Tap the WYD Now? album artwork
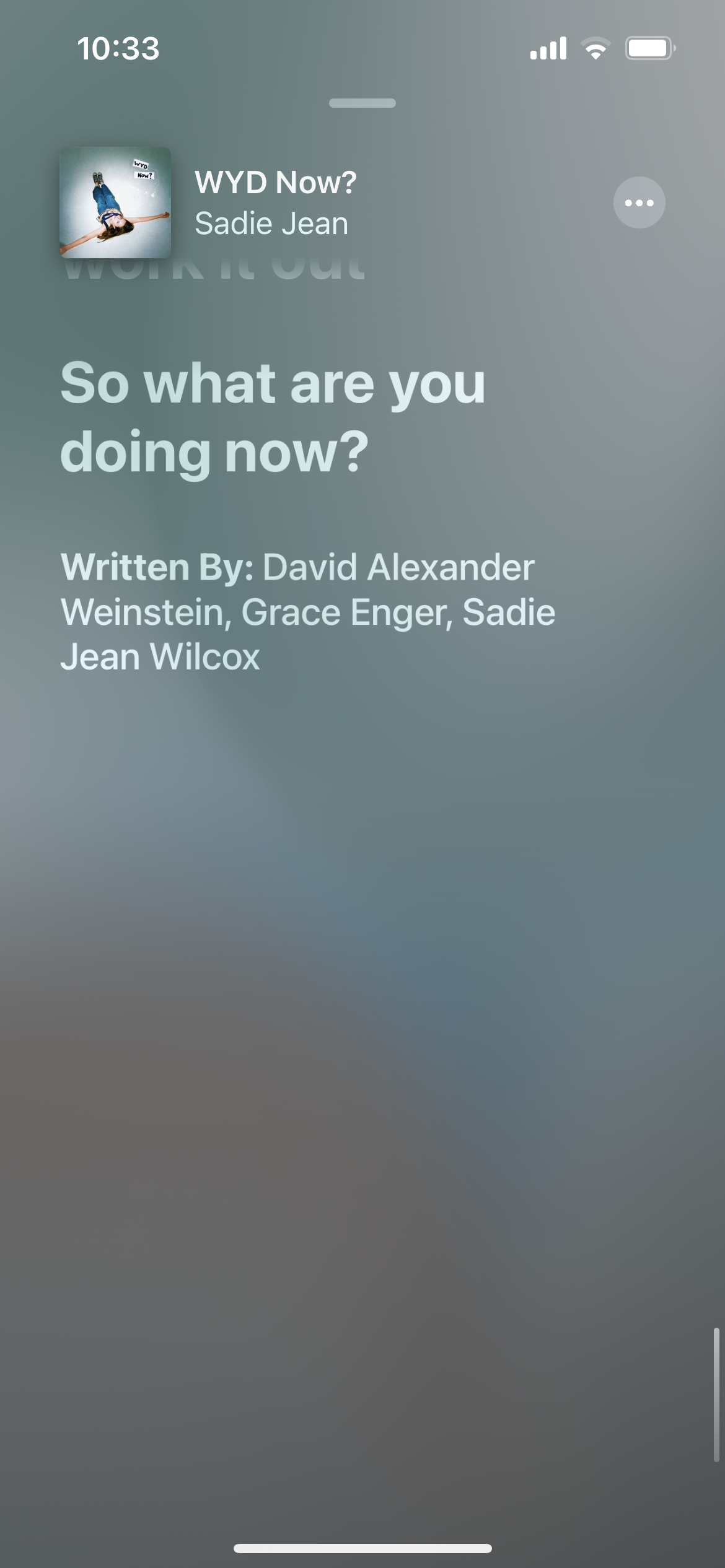 [115, 203]
